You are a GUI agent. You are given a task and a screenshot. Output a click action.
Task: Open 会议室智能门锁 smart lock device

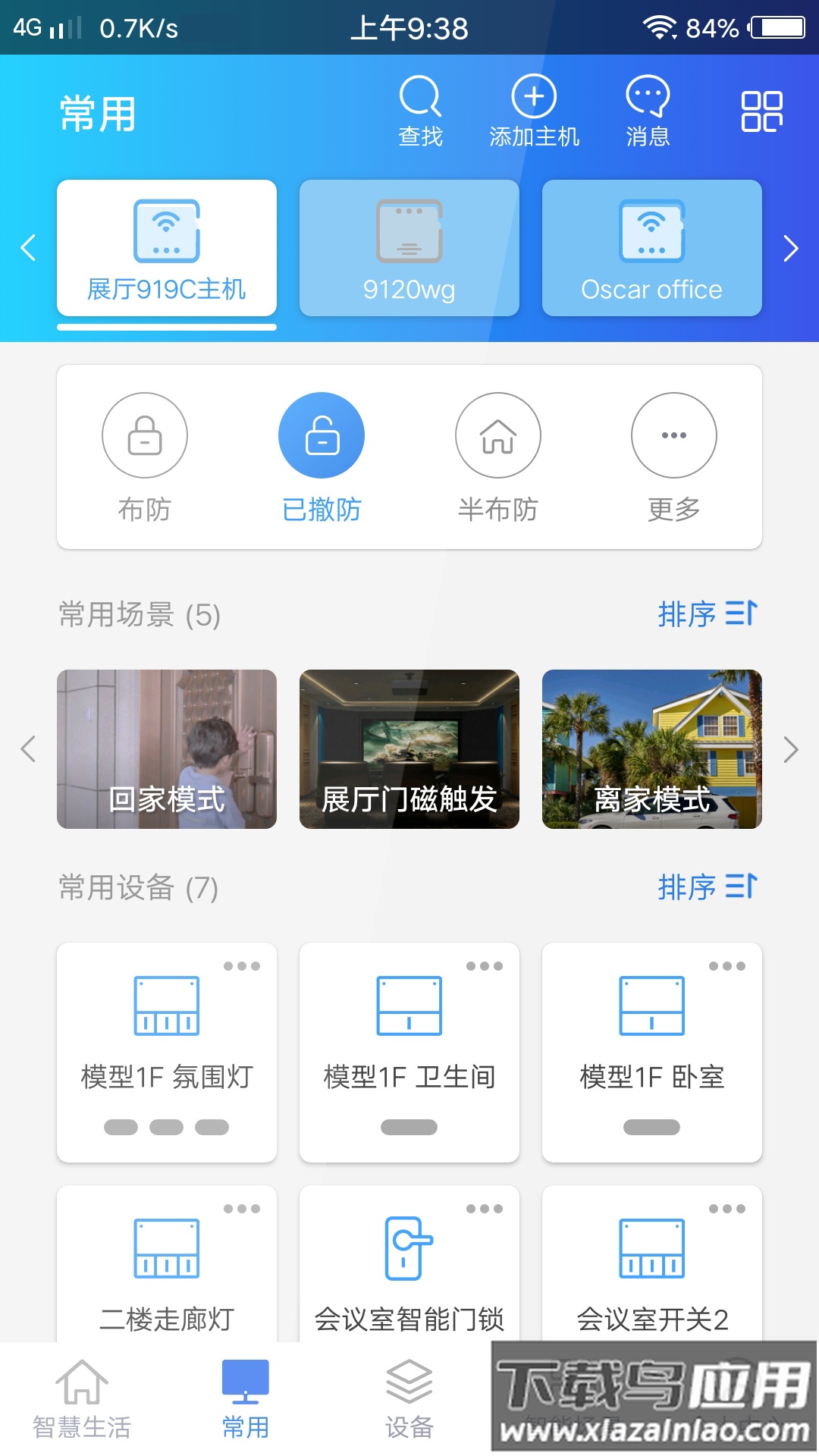click(409, 1274)
